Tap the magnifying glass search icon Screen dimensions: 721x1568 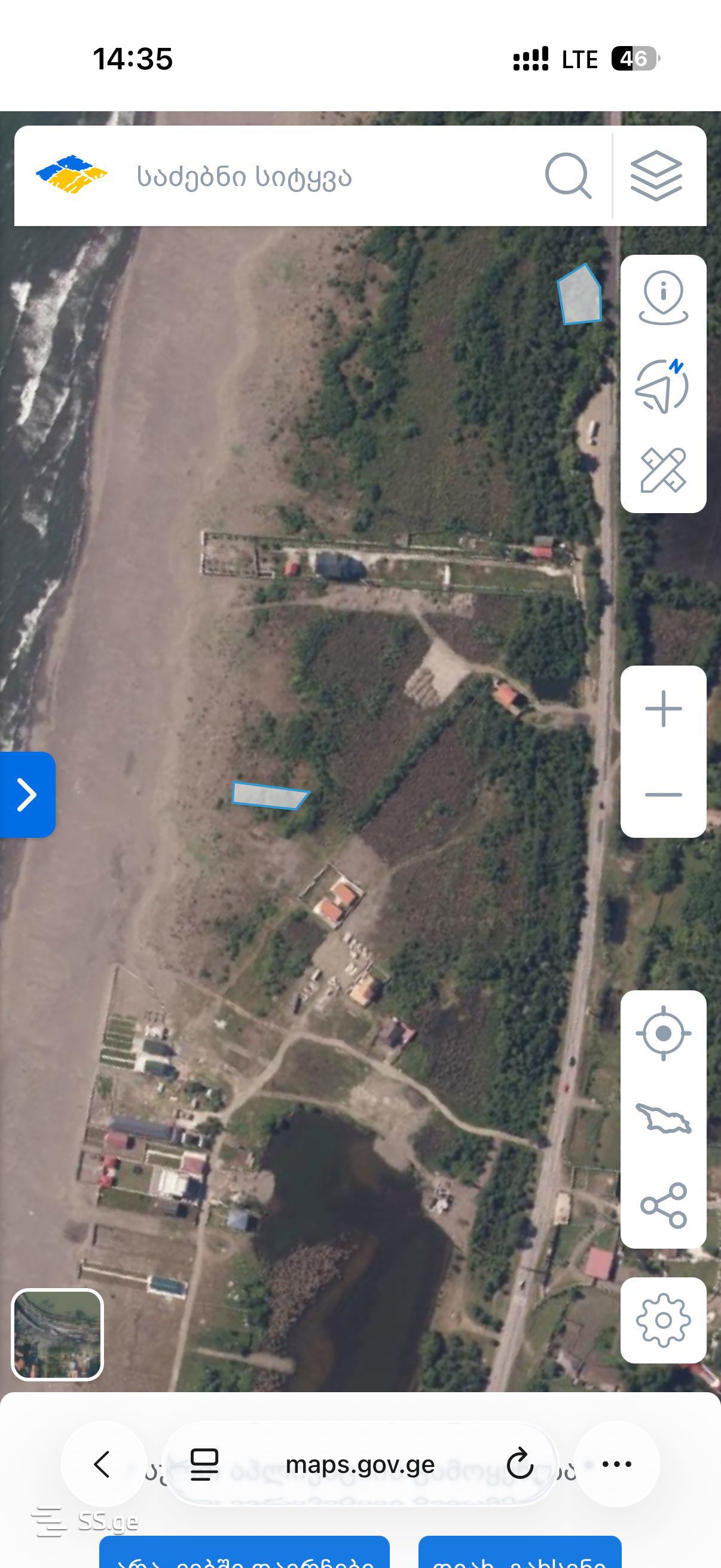pos(568,176)
